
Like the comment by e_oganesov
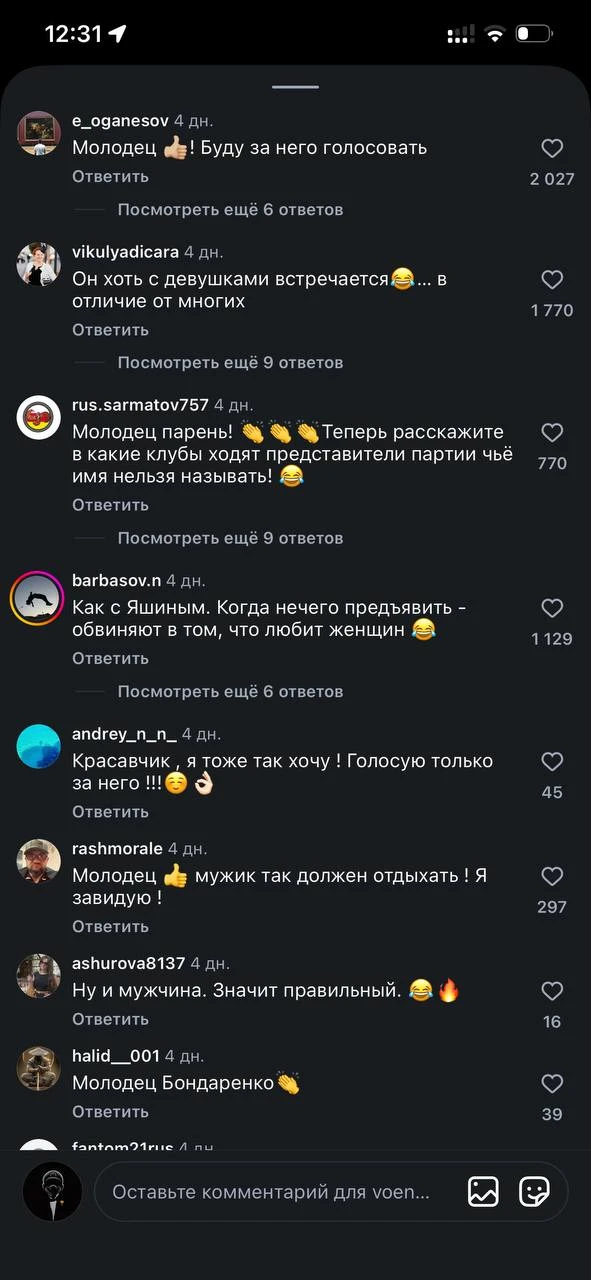point(552,149)
